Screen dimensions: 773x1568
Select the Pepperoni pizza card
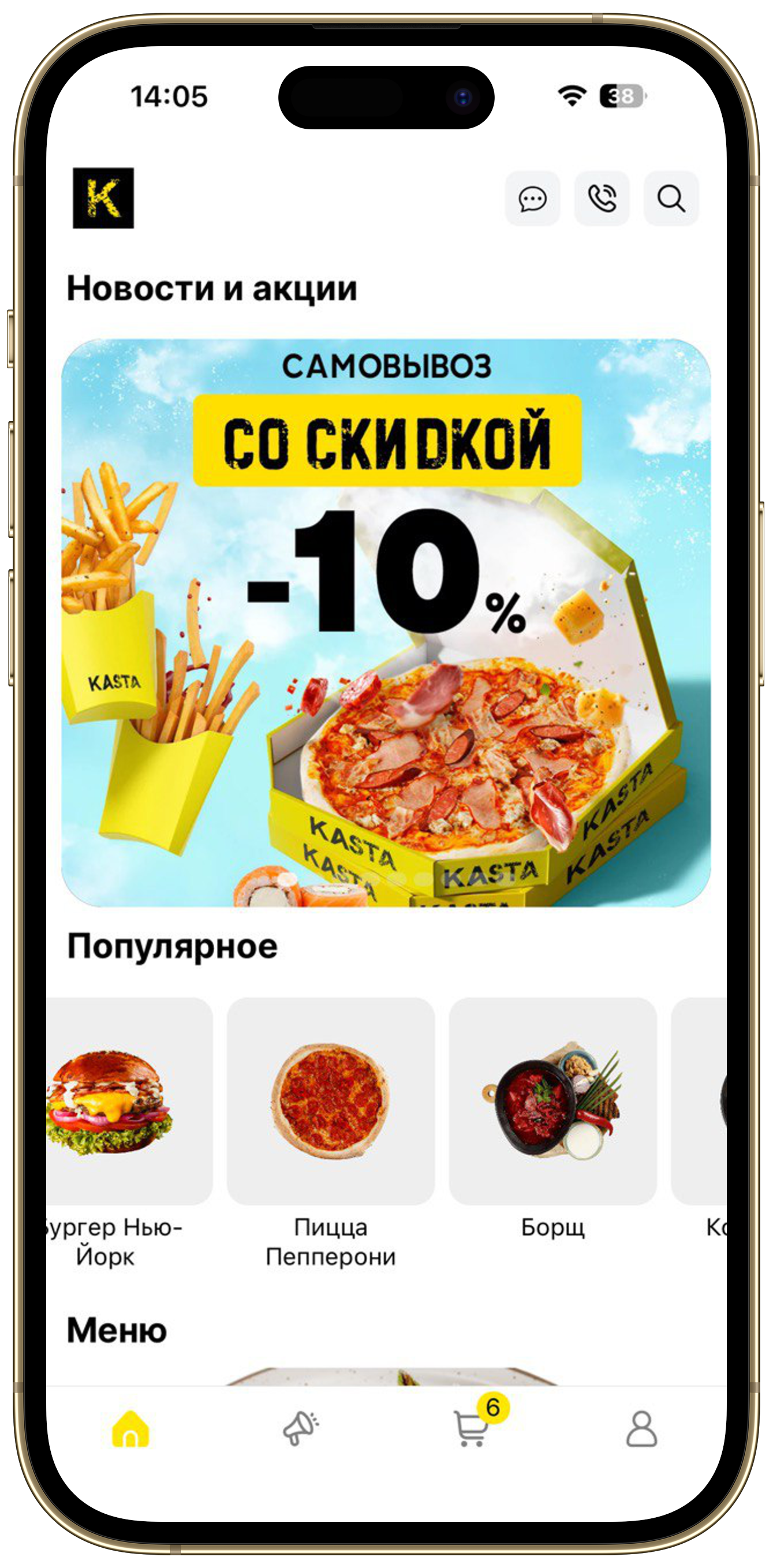(x=331, y=1101)
